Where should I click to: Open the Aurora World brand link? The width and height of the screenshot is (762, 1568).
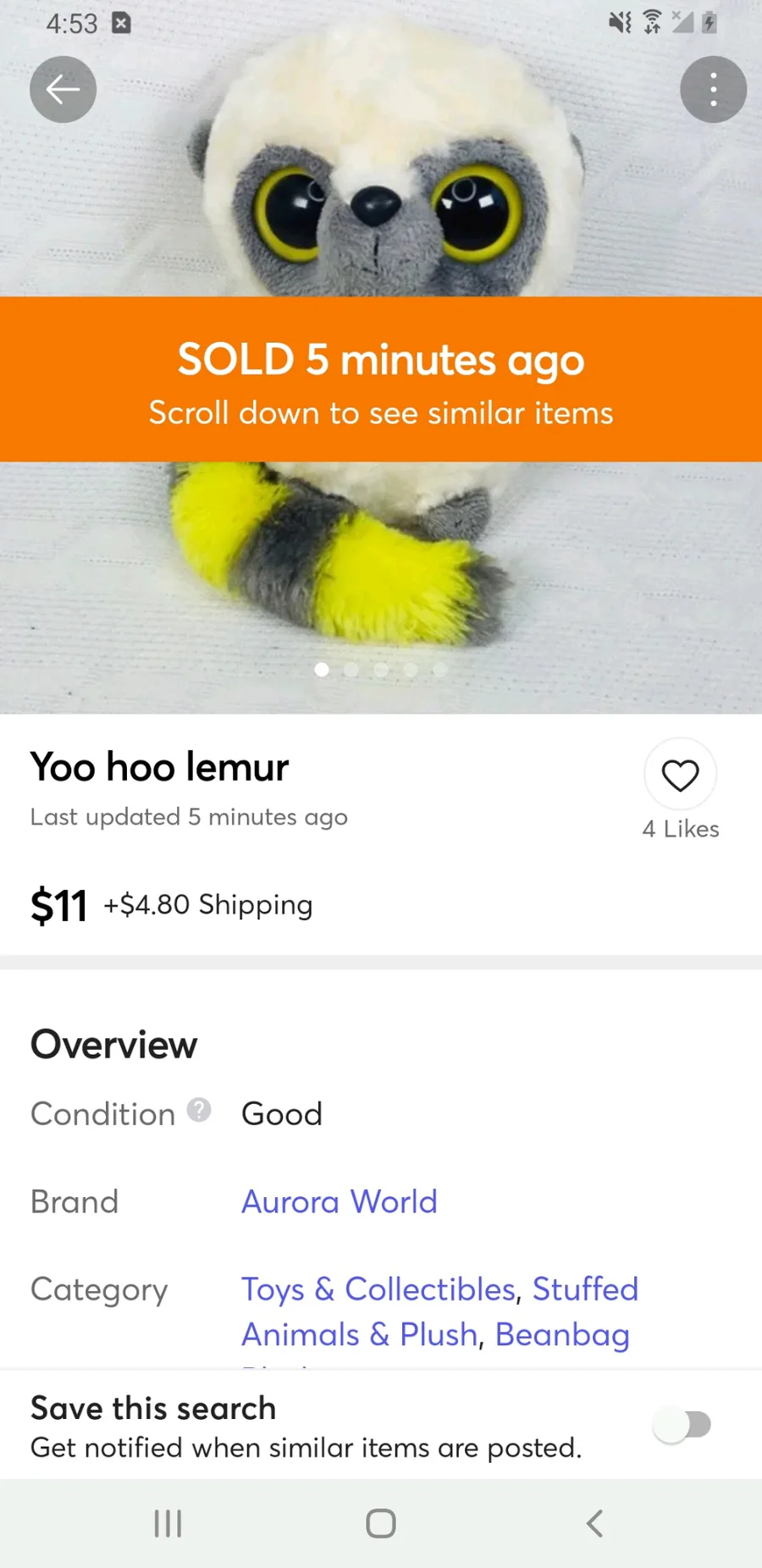[x=340, y=1201]
